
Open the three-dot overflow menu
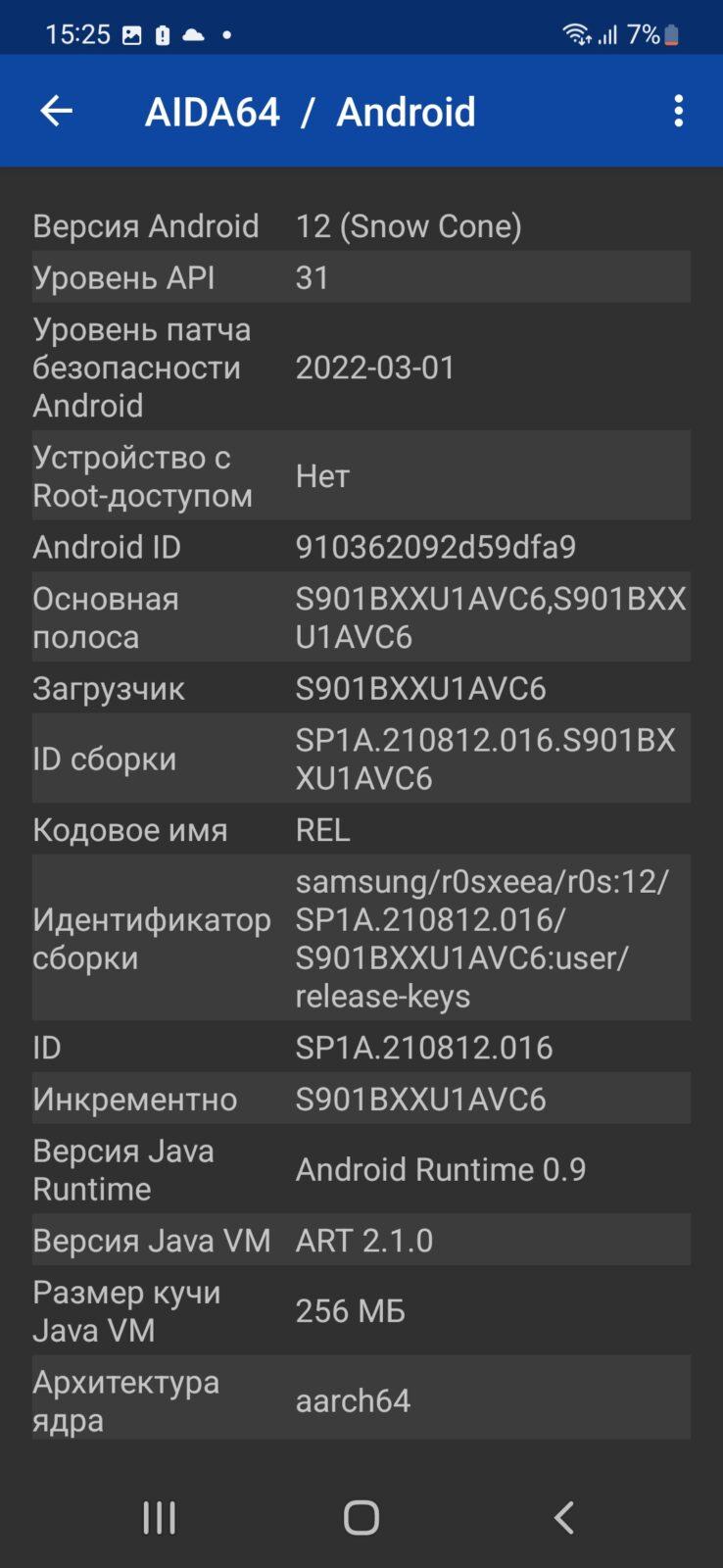click(678, 111)
